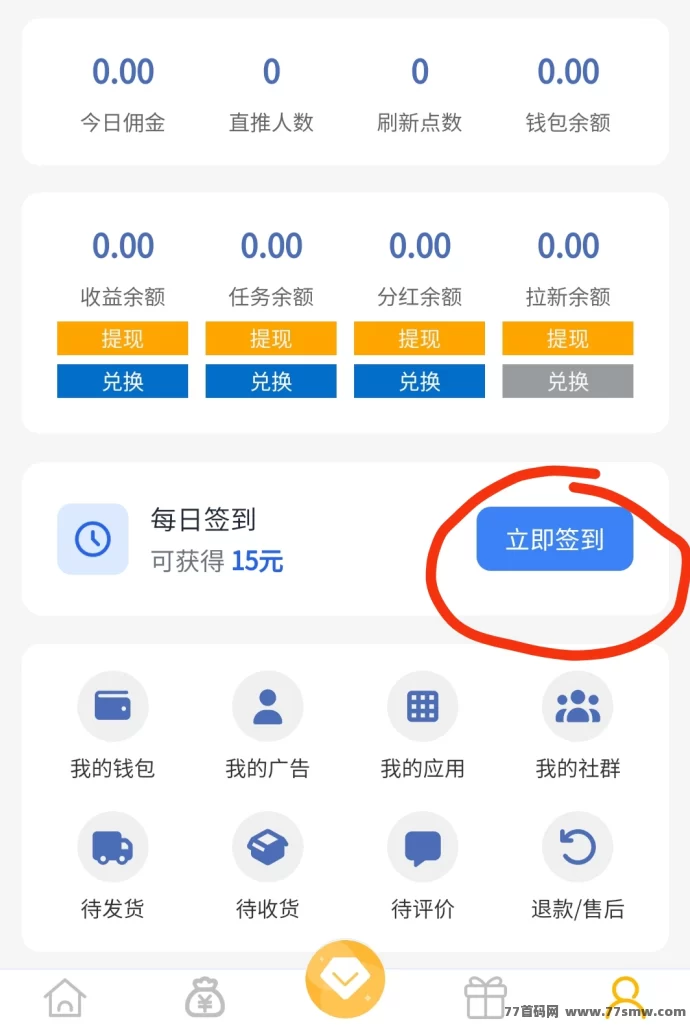The width and height of the screenshot is (690, 1026).
Task: Switch to the gift tab
Action: tap(486, 997)
